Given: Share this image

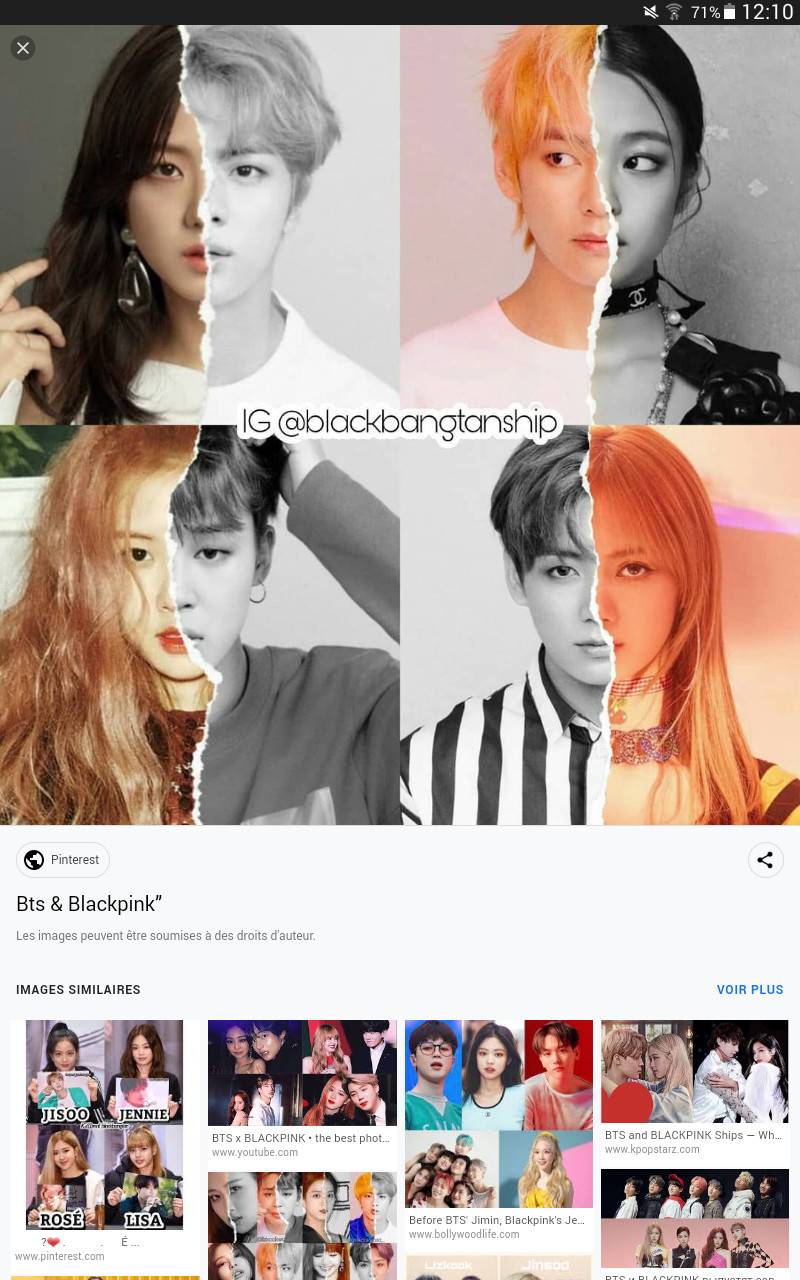Looking at the screenshot, I should [765, 860].
